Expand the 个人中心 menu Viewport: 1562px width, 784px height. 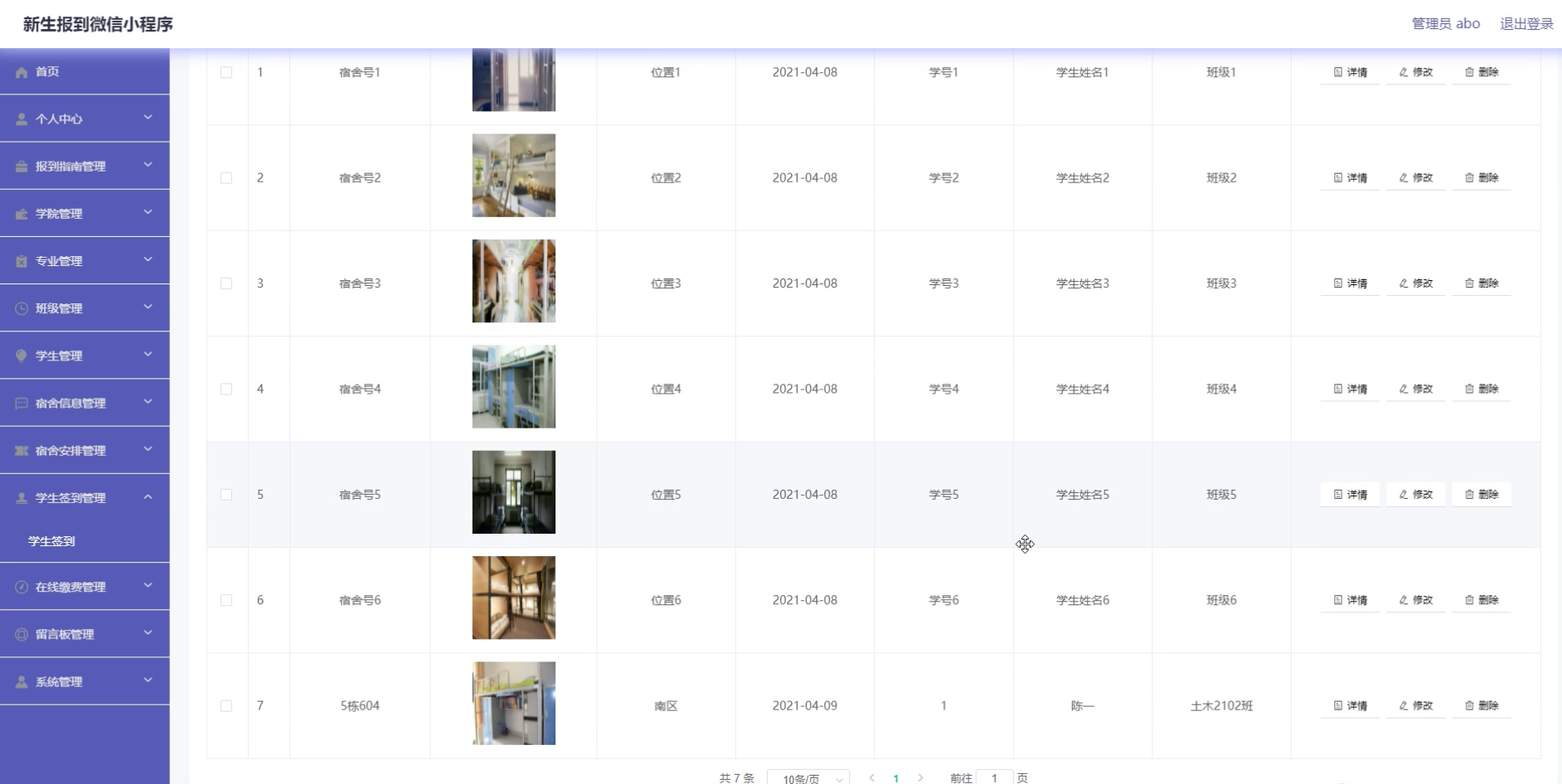coord(83,119)
